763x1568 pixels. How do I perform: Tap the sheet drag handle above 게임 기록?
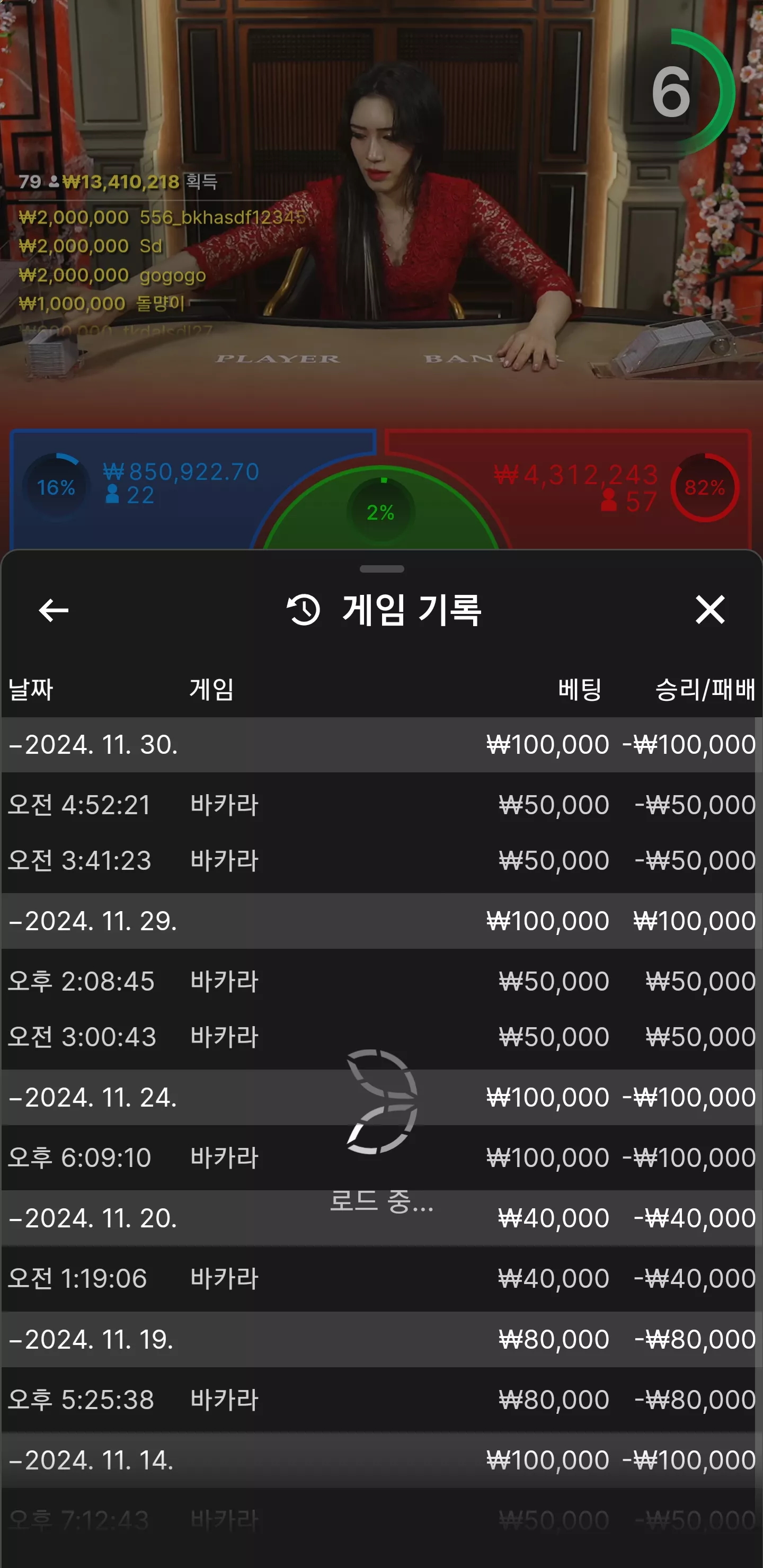point(382,568)
